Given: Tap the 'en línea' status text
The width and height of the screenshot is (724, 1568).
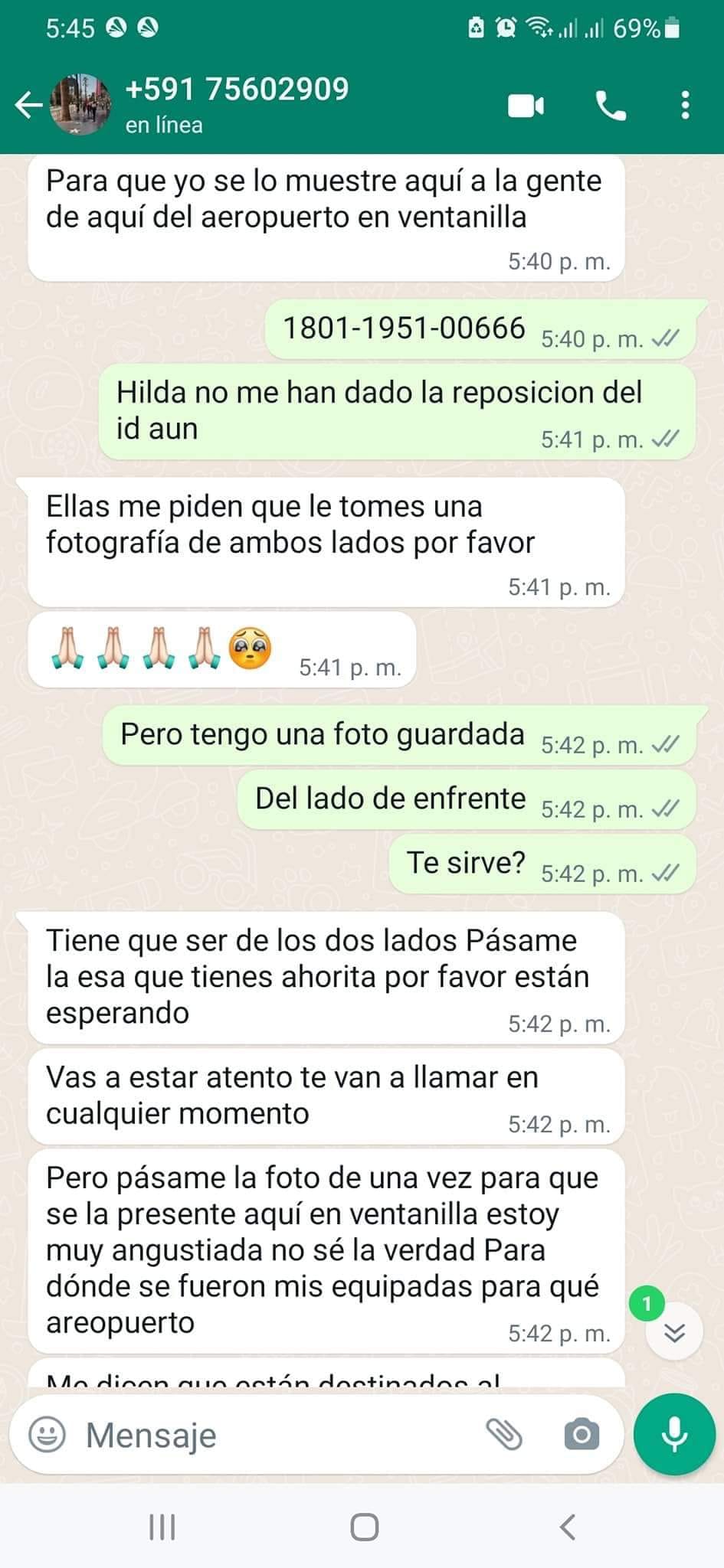Looking at the screenshot, I should pos(163,125).
